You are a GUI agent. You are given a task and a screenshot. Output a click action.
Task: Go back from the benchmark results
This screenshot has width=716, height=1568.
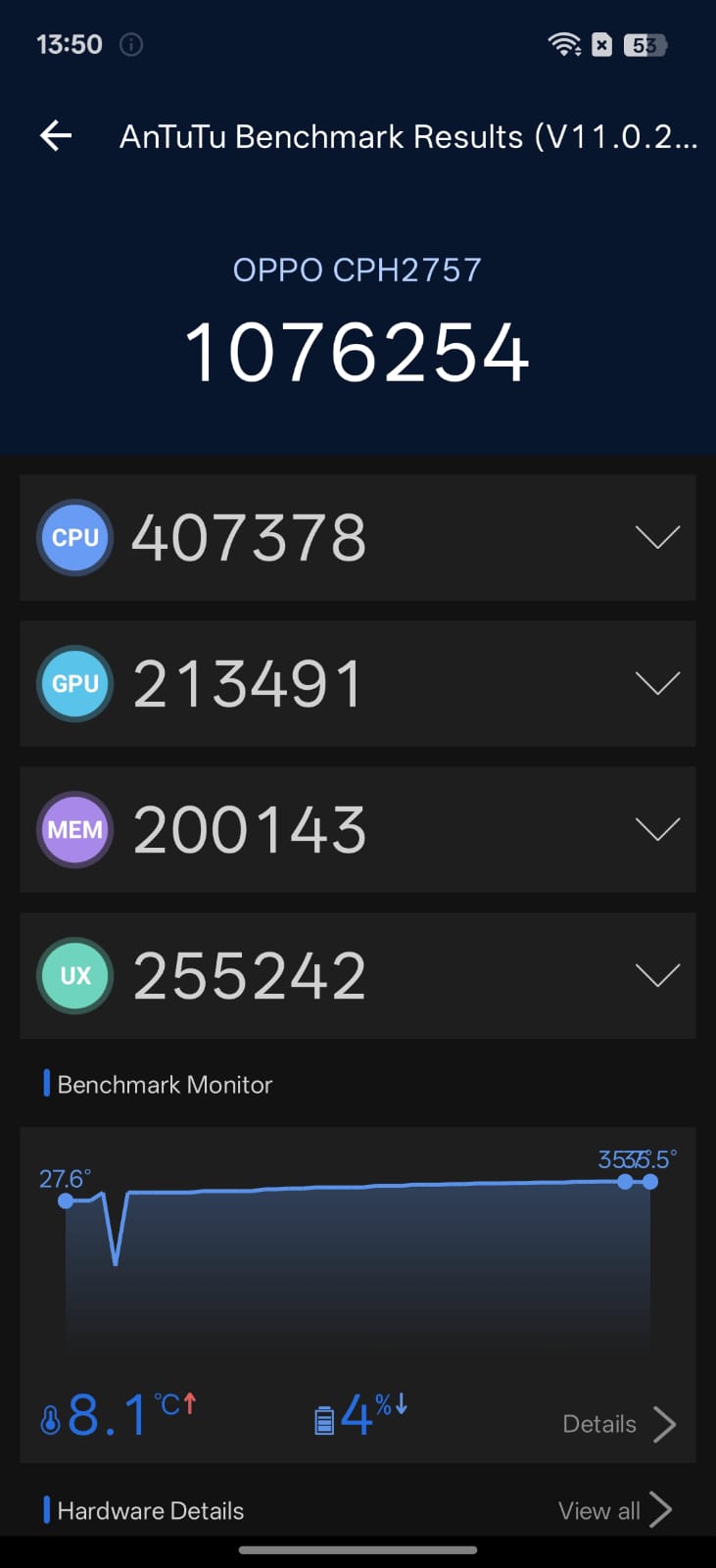pos(56,136)
